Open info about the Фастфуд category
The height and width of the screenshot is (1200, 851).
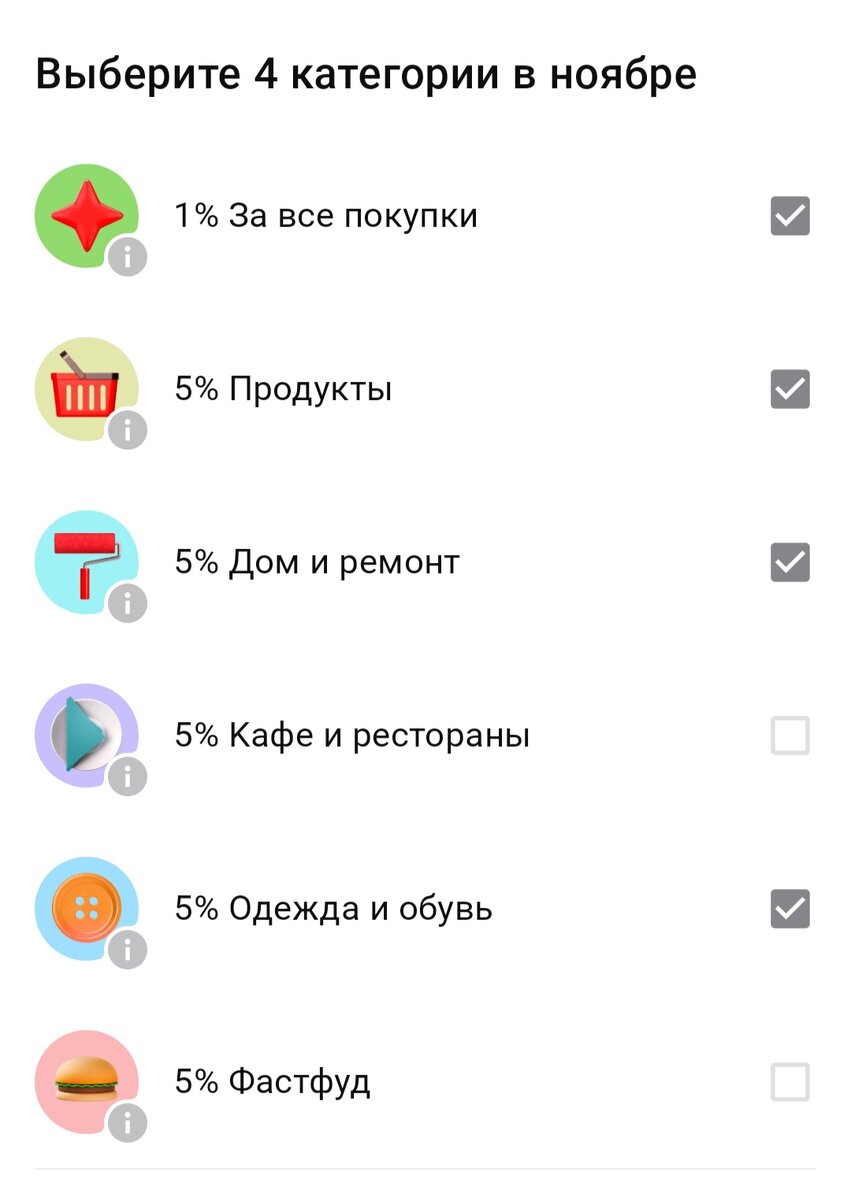pyautogui.click(x=130, y=1123)
